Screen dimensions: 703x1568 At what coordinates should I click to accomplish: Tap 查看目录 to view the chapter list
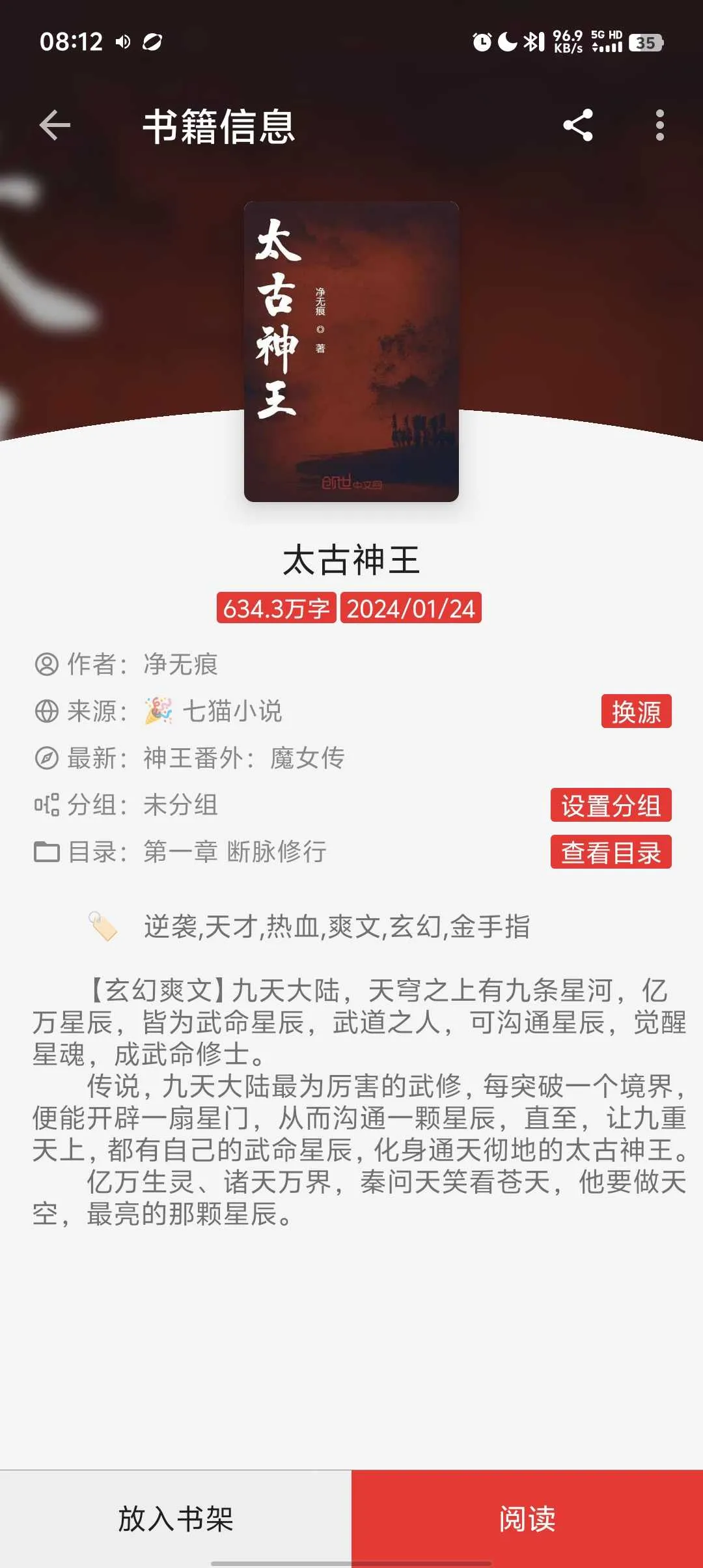pos(611,852)
